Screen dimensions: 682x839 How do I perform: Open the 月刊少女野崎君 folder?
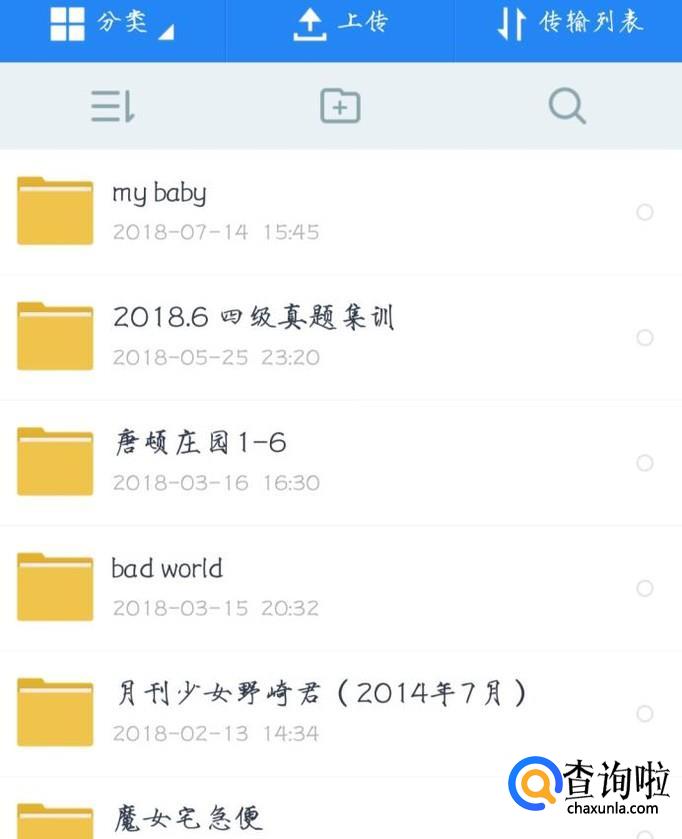point(318,693)
